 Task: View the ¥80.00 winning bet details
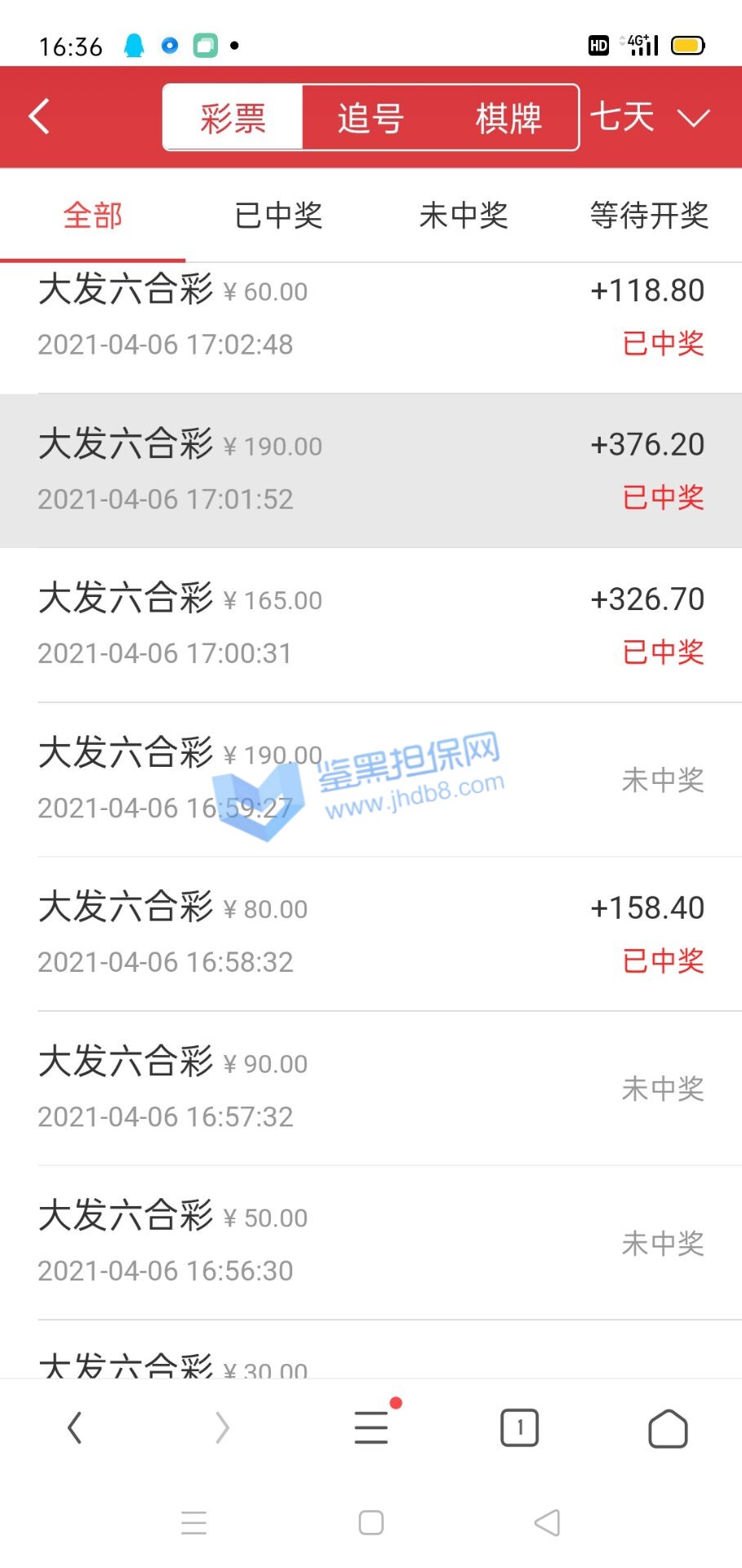pyautogui.click(x=371, y=934)
